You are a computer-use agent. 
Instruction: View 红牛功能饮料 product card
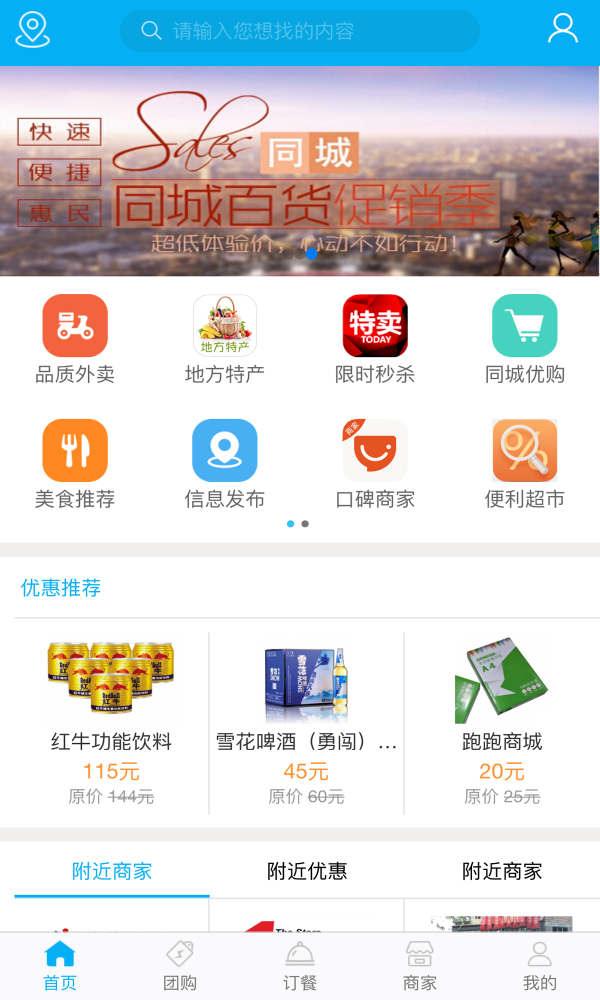(112, 722)
